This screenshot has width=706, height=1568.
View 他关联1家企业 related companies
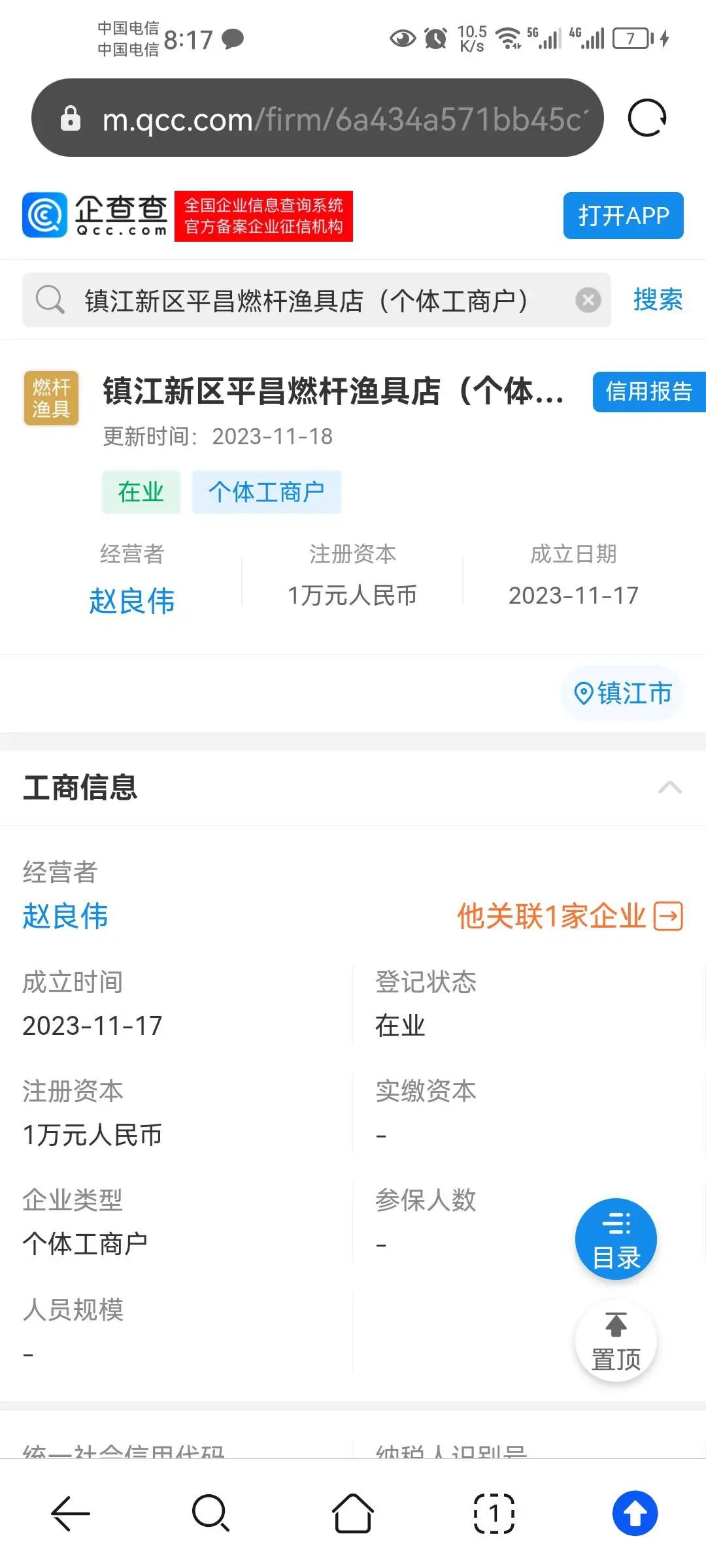(x=569, y=916)
